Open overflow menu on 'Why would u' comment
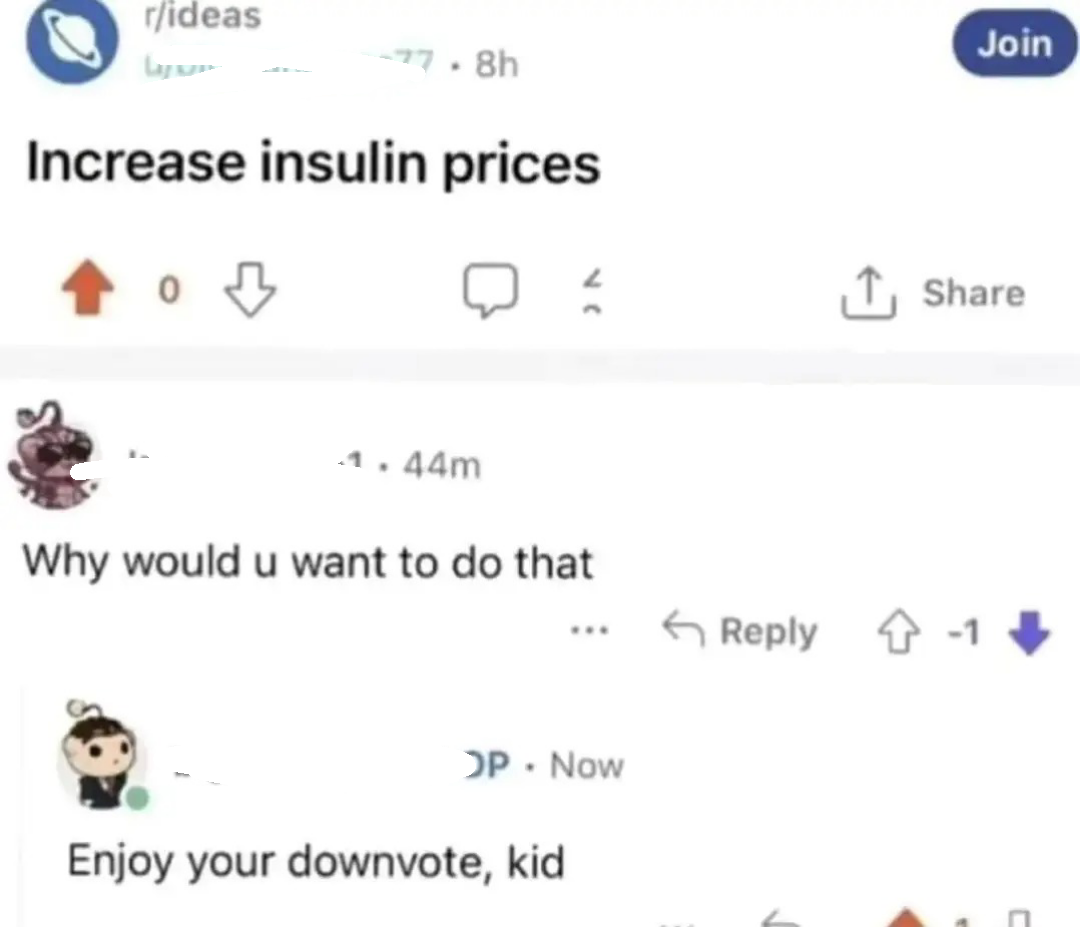Image resolution: width=1080 pixels, height=927 pixels. click(590, 632)
